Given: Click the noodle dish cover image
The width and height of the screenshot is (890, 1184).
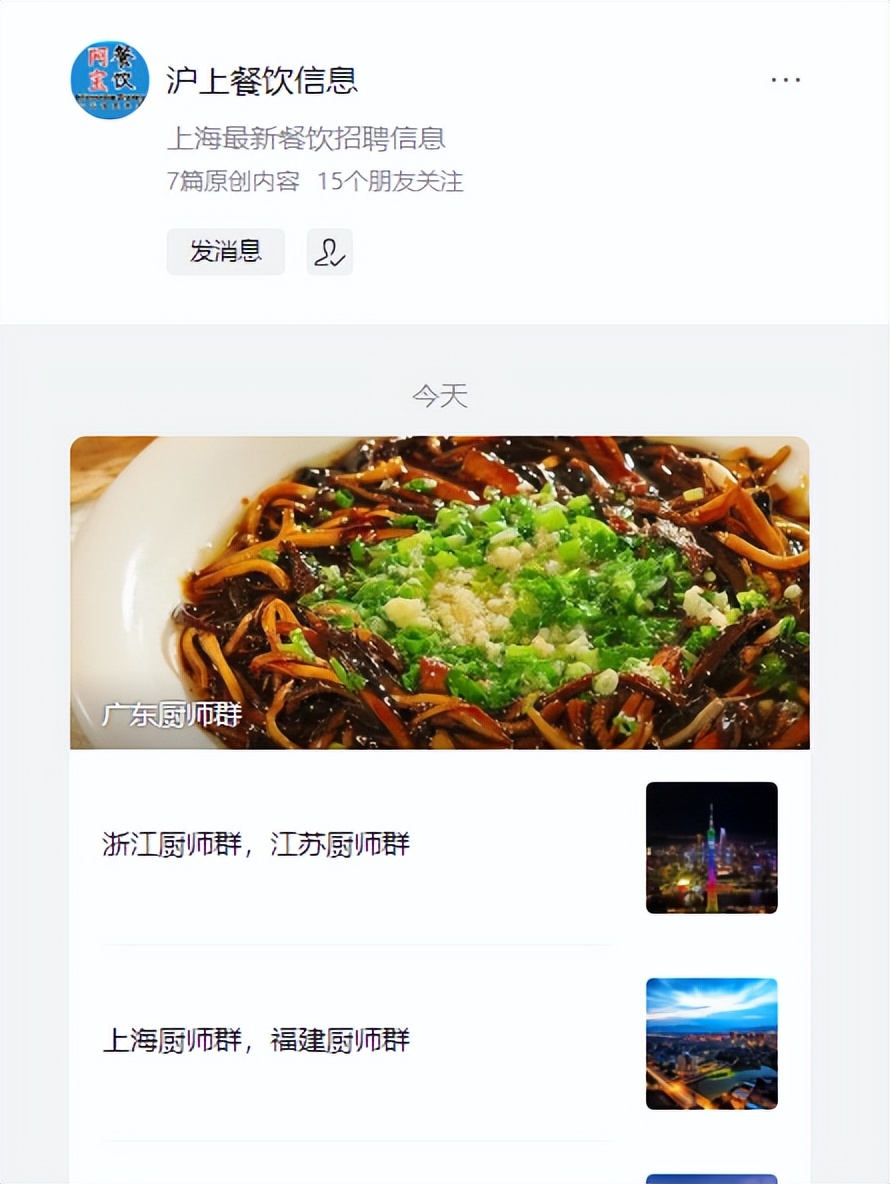Looking at the screenshot, I should pos(440,590).
